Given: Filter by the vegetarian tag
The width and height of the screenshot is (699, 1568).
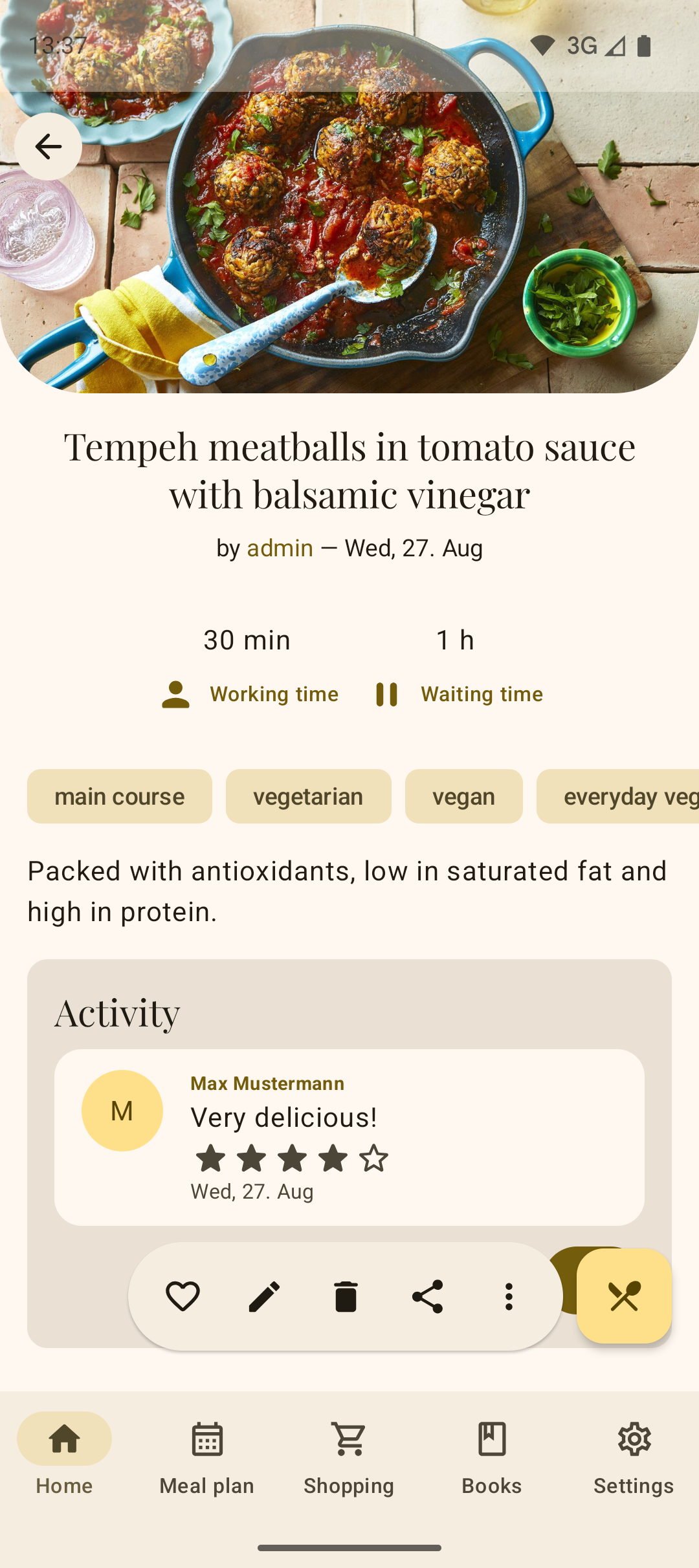Looking at the screenshot, I should coord(308,796).
